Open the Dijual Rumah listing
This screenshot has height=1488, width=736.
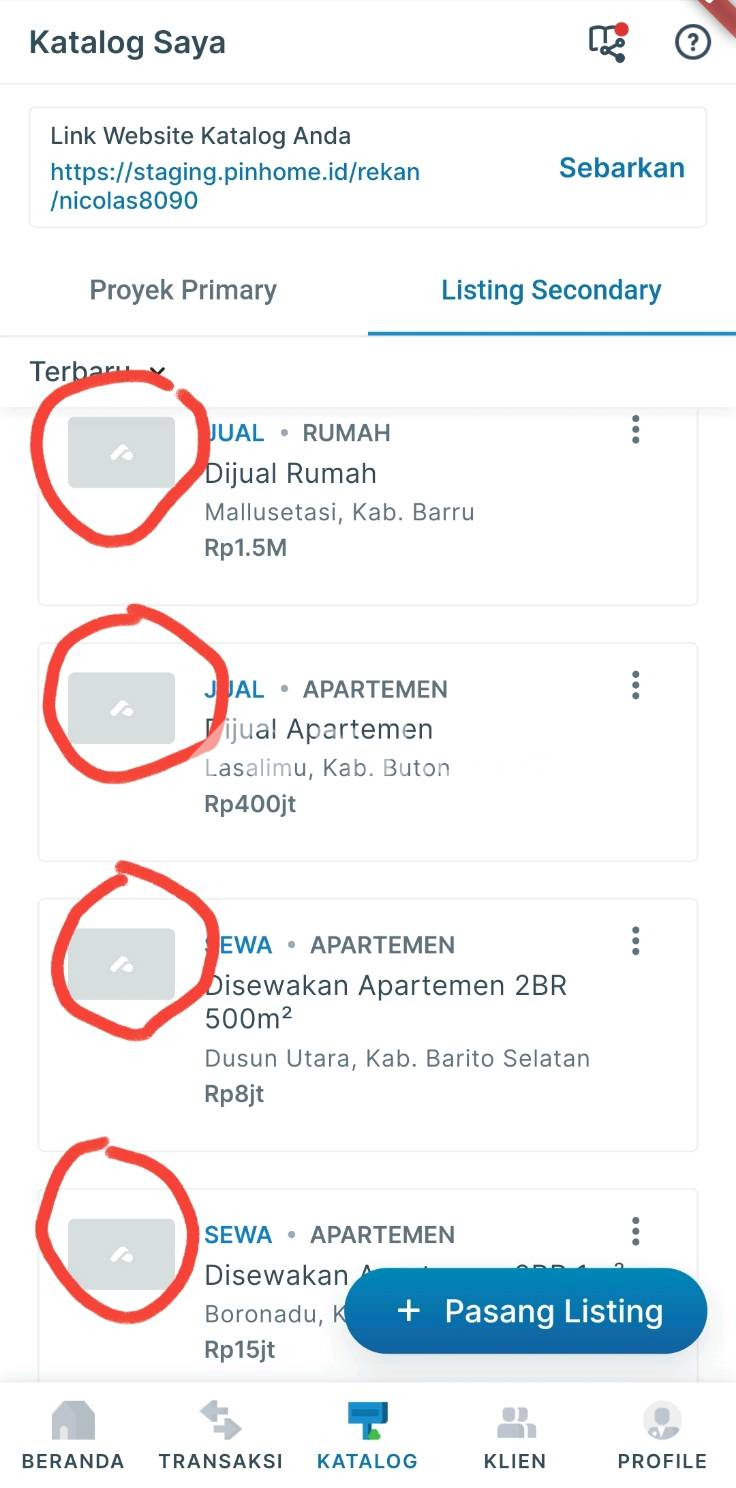click(x=291, y=473)
